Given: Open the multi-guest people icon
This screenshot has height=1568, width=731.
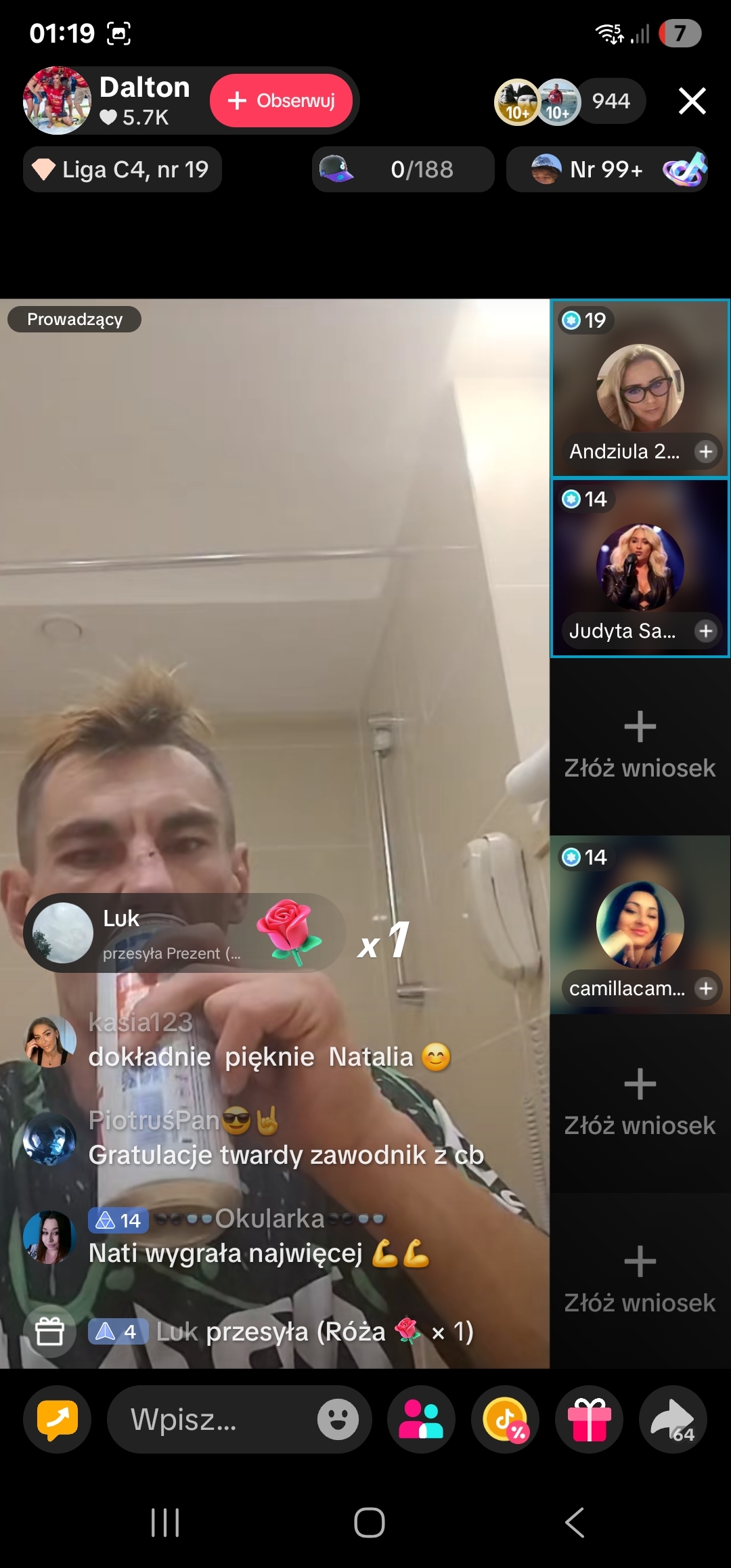Looking at the screenshot, I should (421, 1419).
